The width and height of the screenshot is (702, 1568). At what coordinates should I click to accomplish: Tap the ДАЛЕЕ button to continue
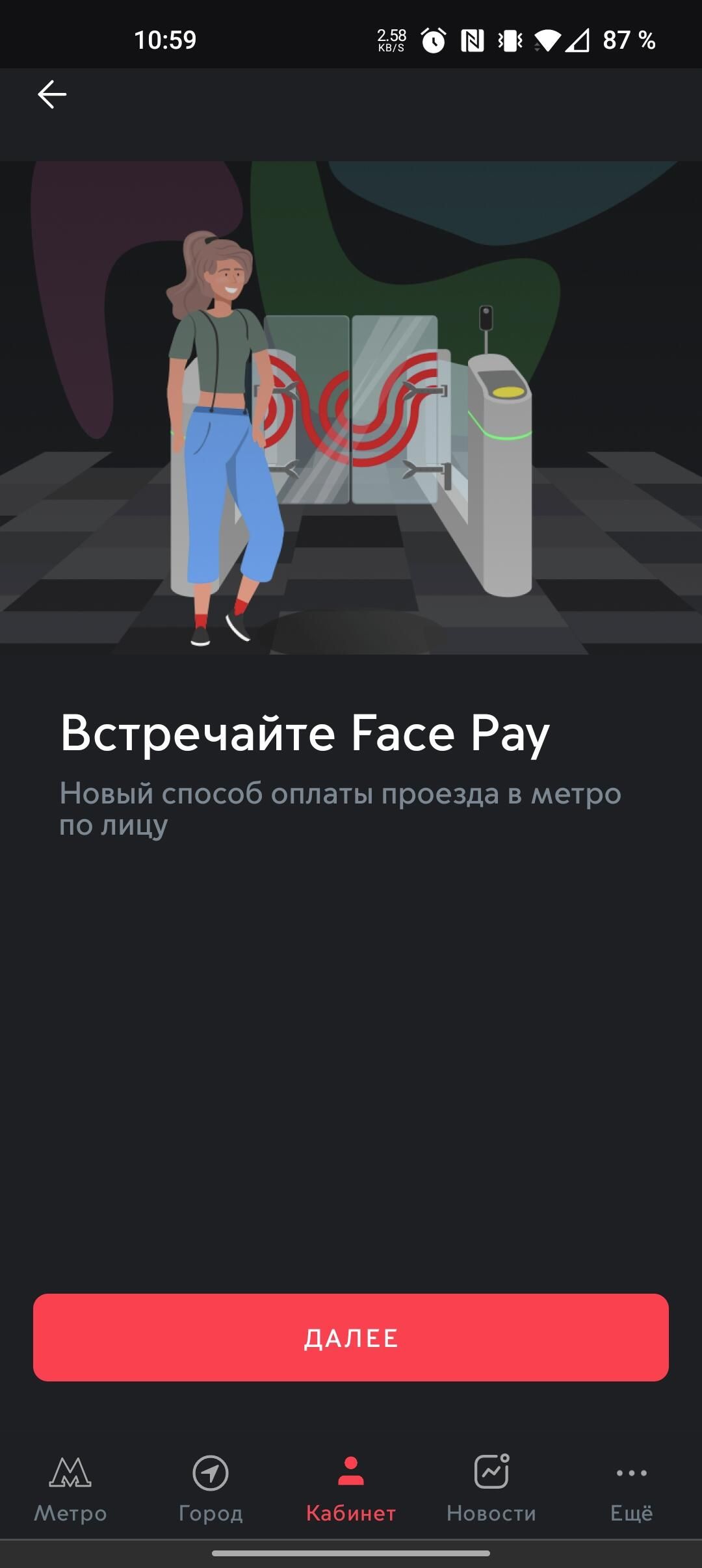tap(351, 1337)
